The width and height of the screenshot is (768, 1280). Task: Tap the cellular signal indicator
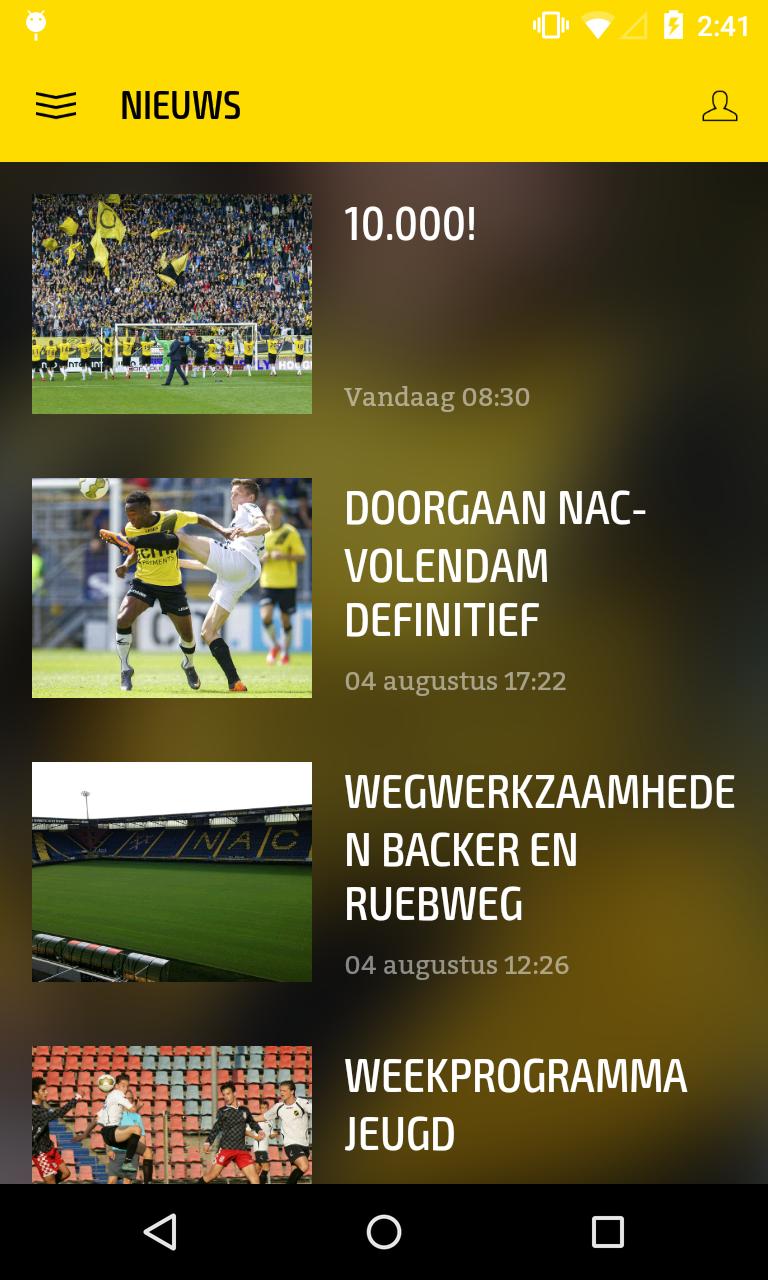coord(637,26)
